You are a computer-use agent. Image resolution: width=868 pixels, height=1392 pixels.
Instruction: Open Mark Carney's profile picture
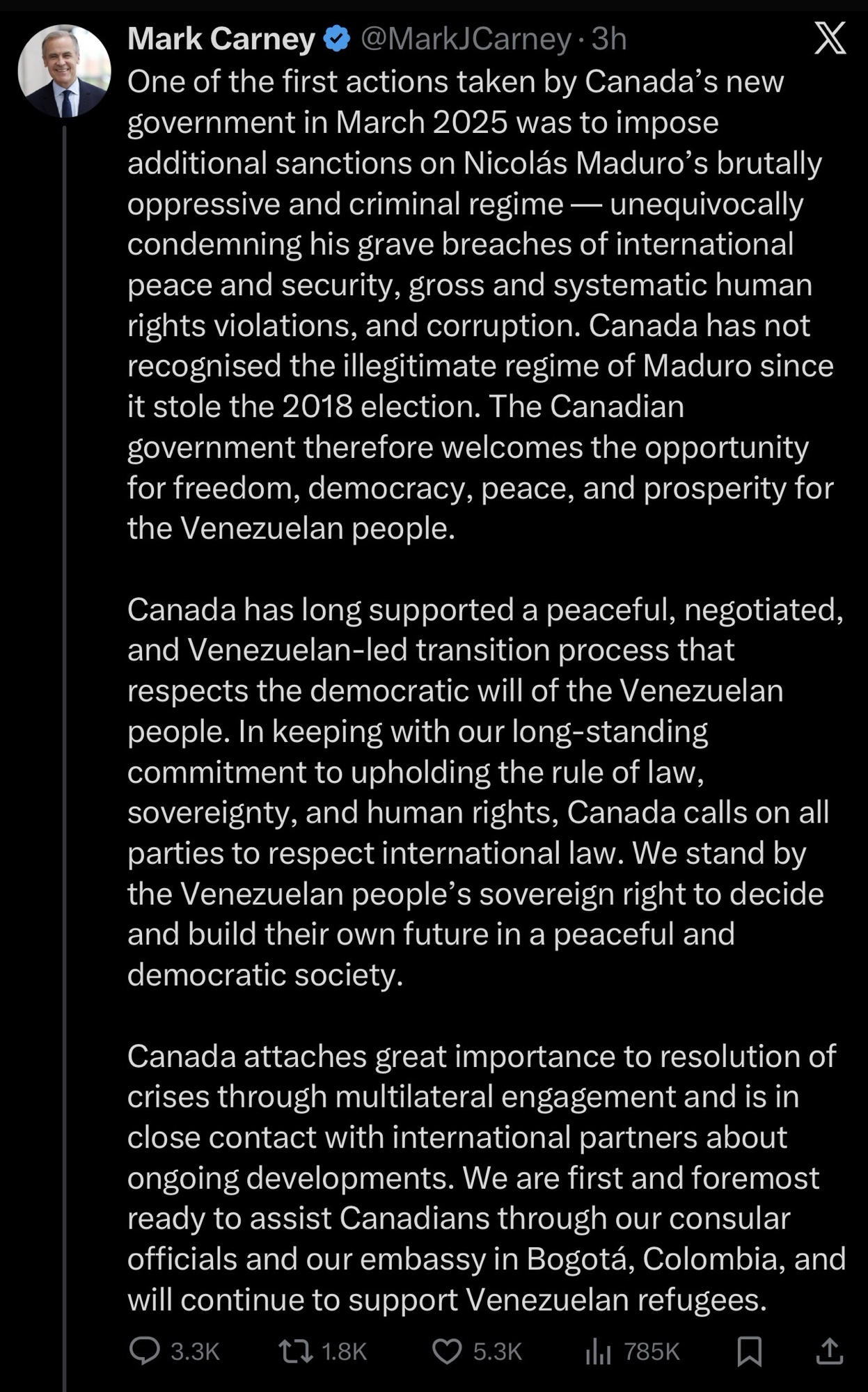click(x=64, y=70)
